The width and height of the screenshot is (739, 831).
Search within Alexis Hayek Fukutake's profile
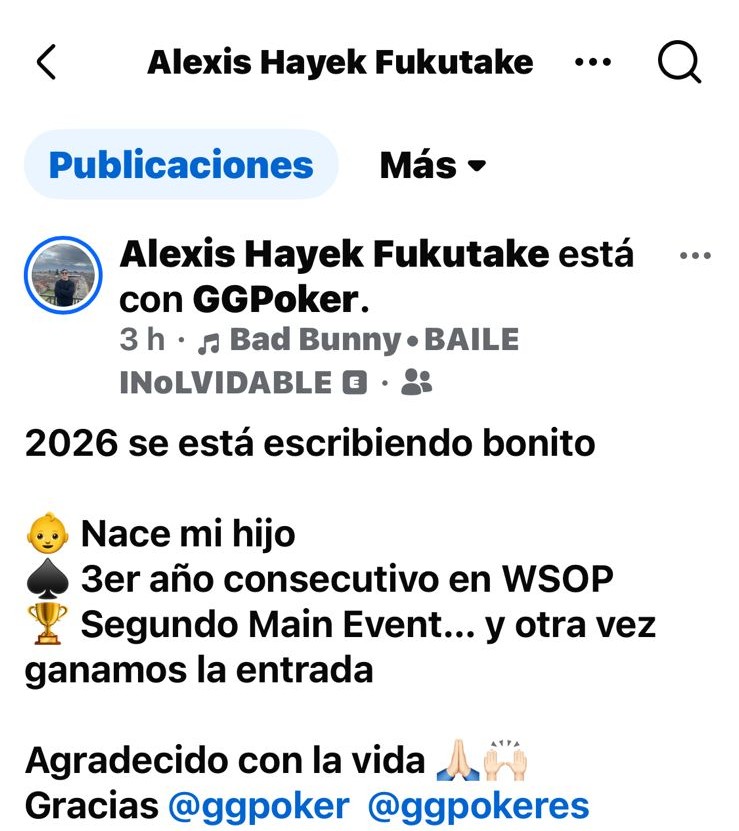click(x=680, y=63)
